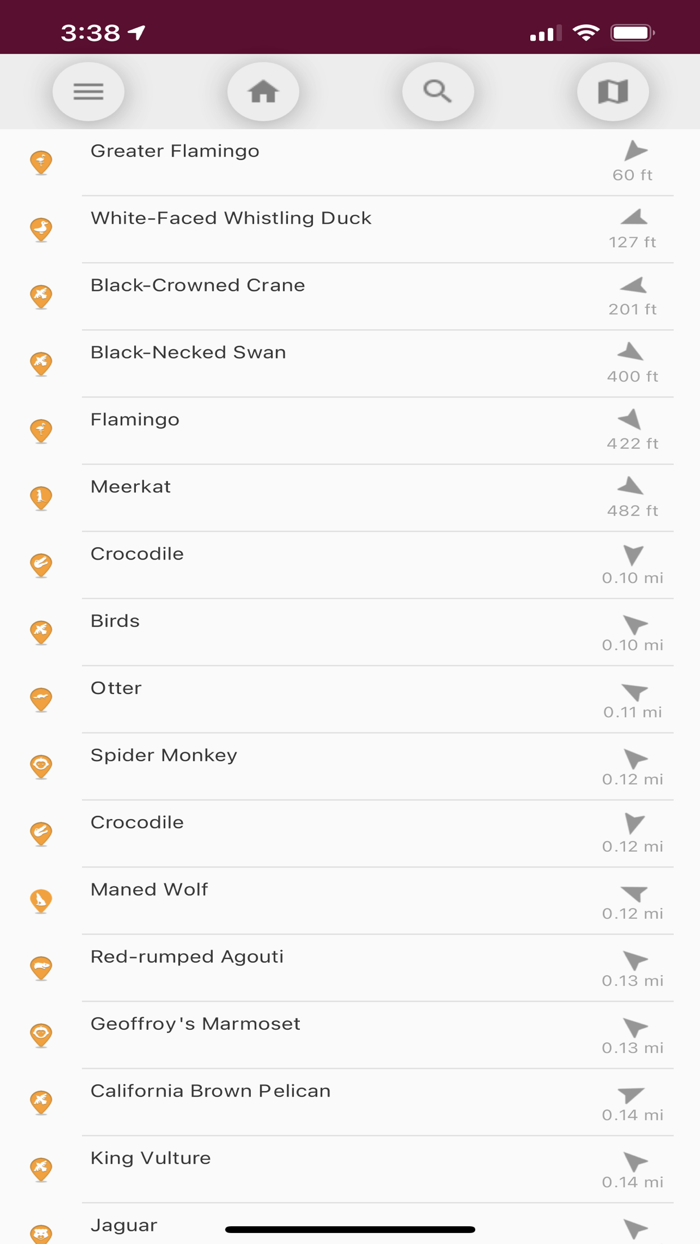Image resolution: width=700 pixels, height=1244 pixels.
Task: Open the Greater Flamingo entry
Action: 350,162
